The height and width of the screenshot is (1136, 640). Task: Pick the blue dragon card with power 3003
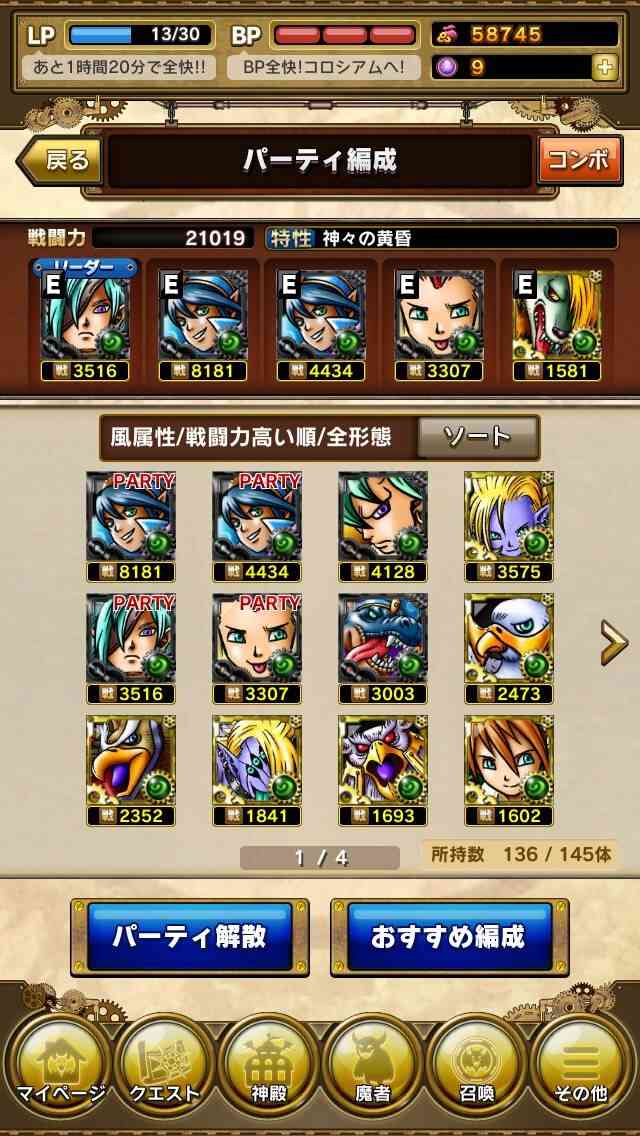click(x=383, y=649)
